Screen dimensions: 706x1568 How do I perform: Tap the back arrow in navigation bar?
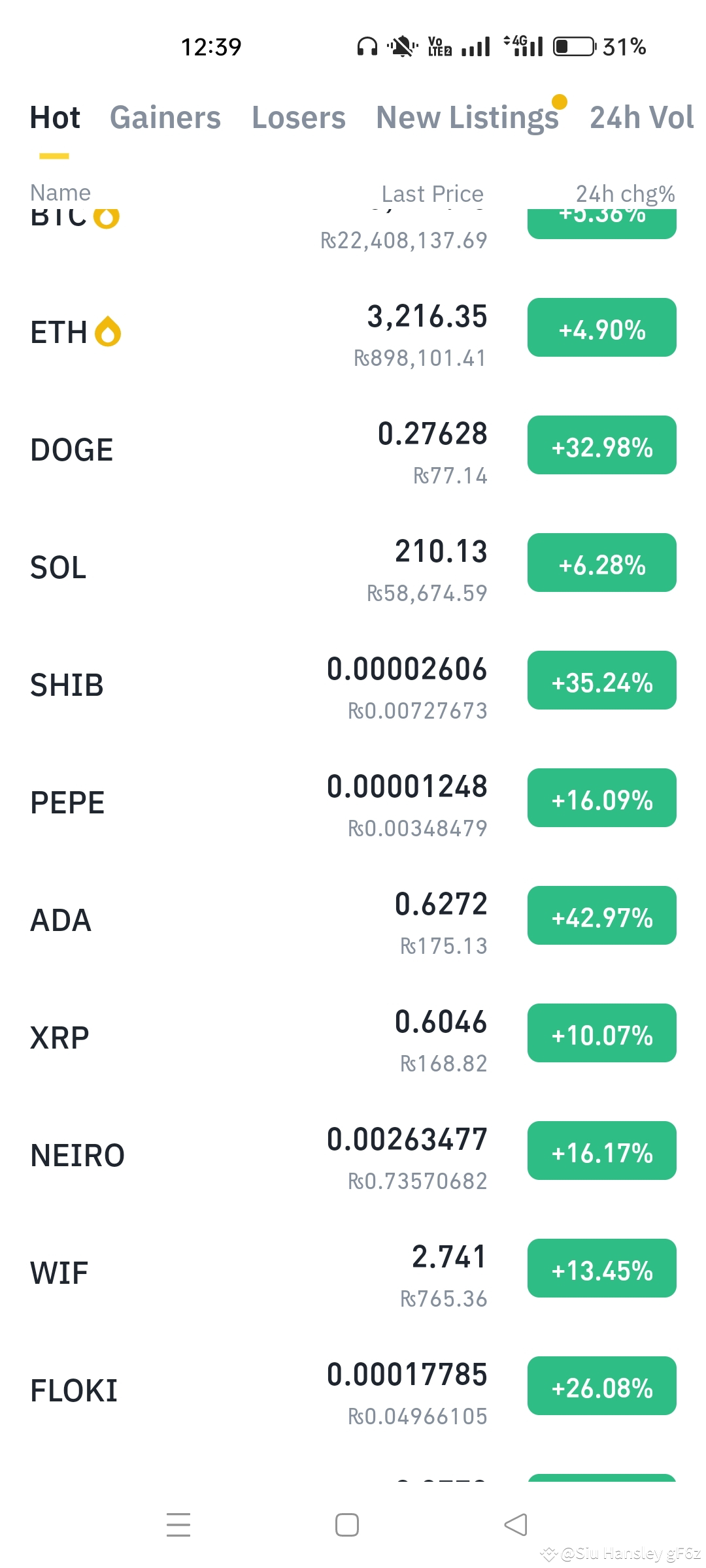[x=515, y=1525]
